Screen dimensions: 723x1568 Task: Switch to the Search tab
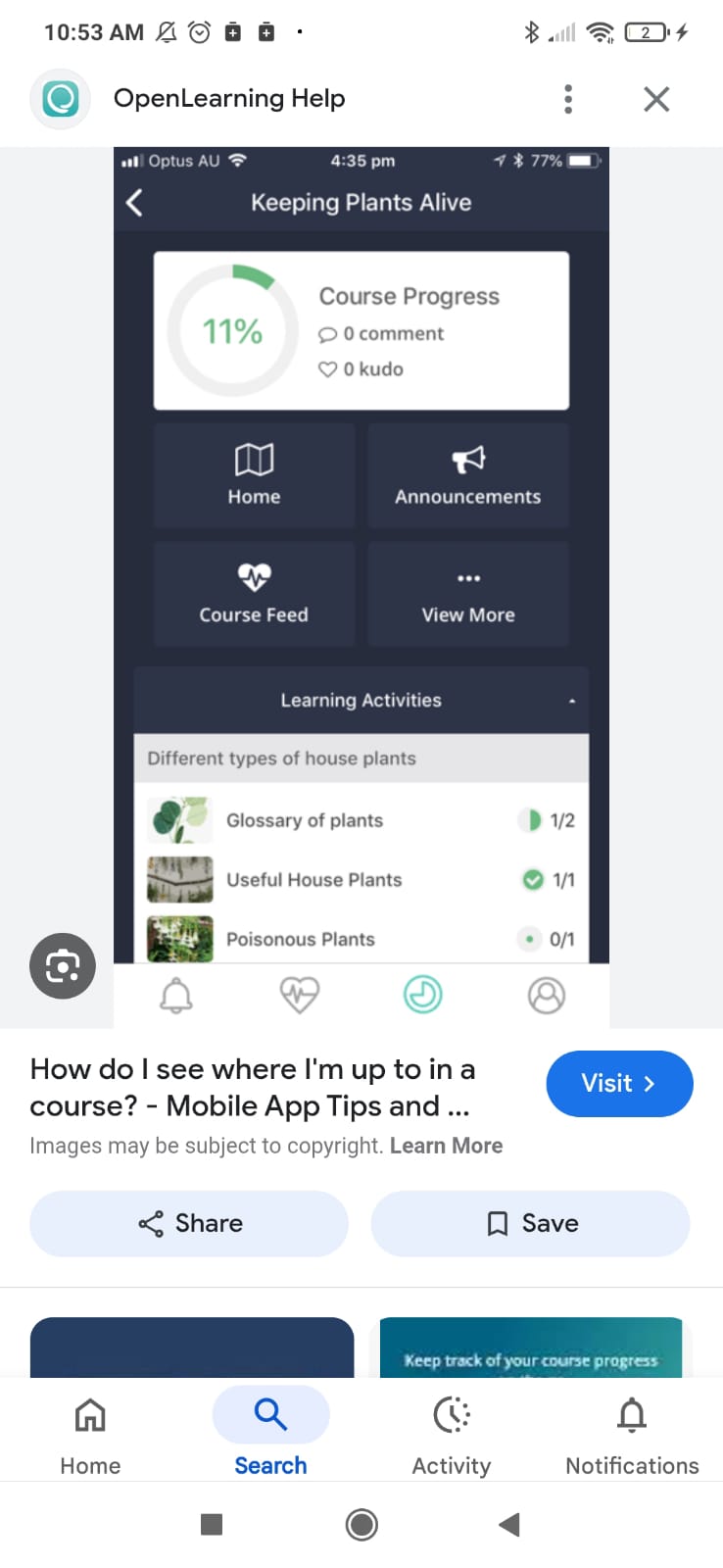pyautogui.click(x=270, y=1436)
